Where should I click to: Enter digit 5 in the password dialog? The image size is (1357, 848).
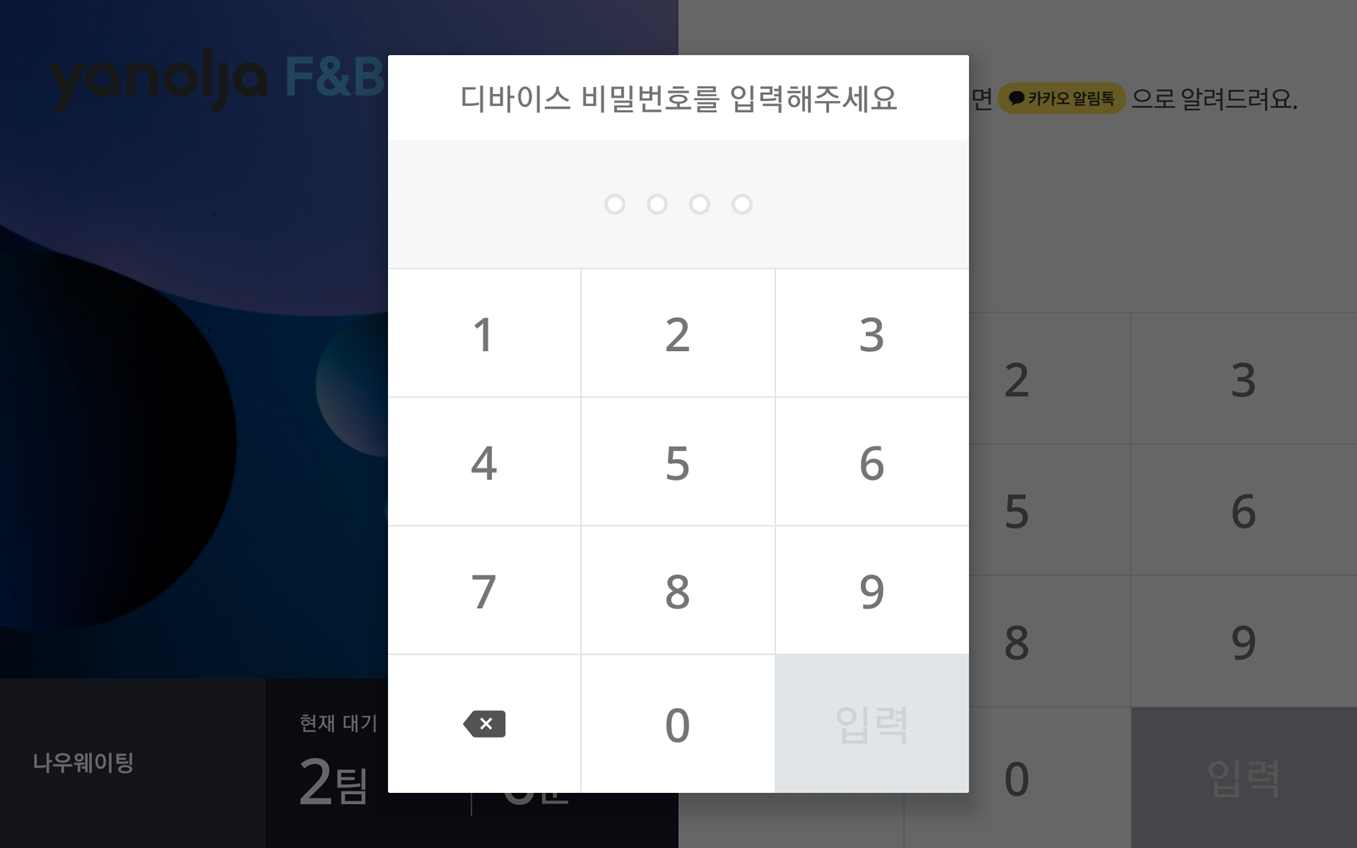(678, 462)
